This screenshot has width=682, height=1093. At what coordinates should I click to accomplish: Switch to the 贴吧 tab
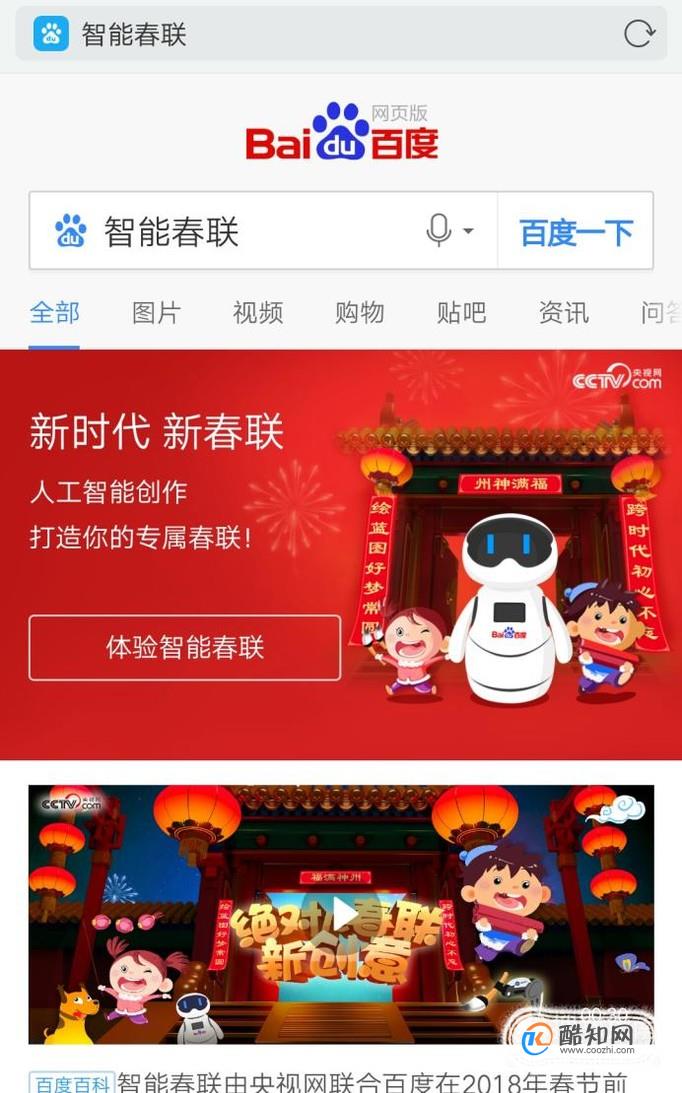(x=462, y=313)
